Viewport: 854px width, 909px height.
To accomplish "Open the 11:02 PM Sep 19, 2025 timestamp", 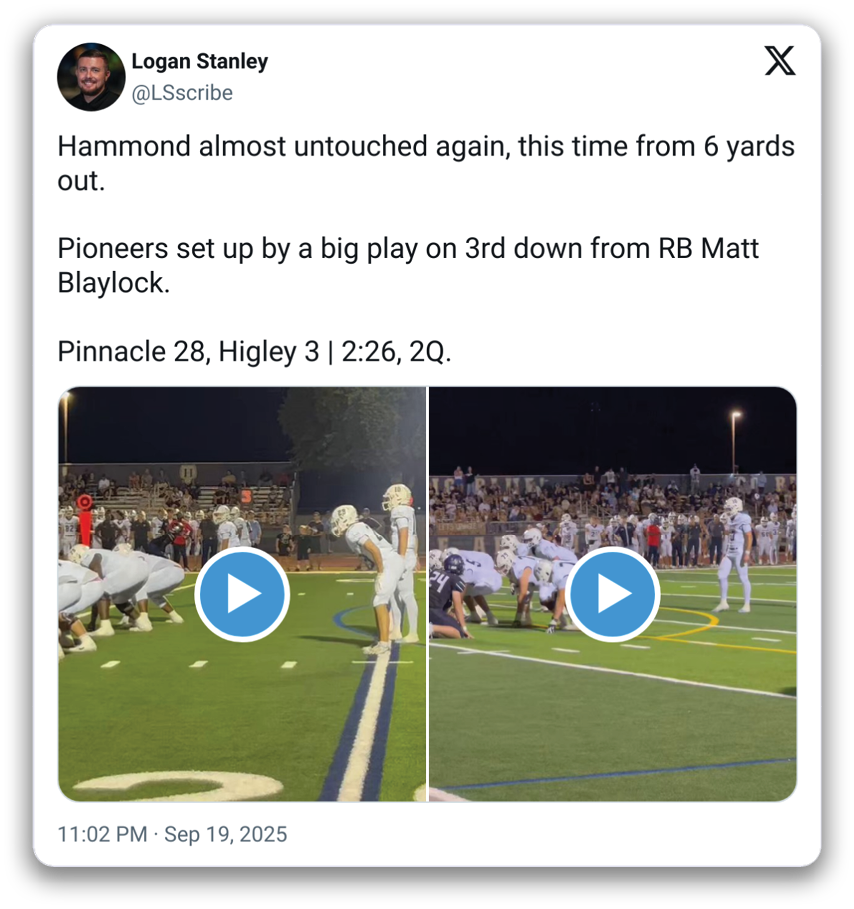I will click(172, 834).
